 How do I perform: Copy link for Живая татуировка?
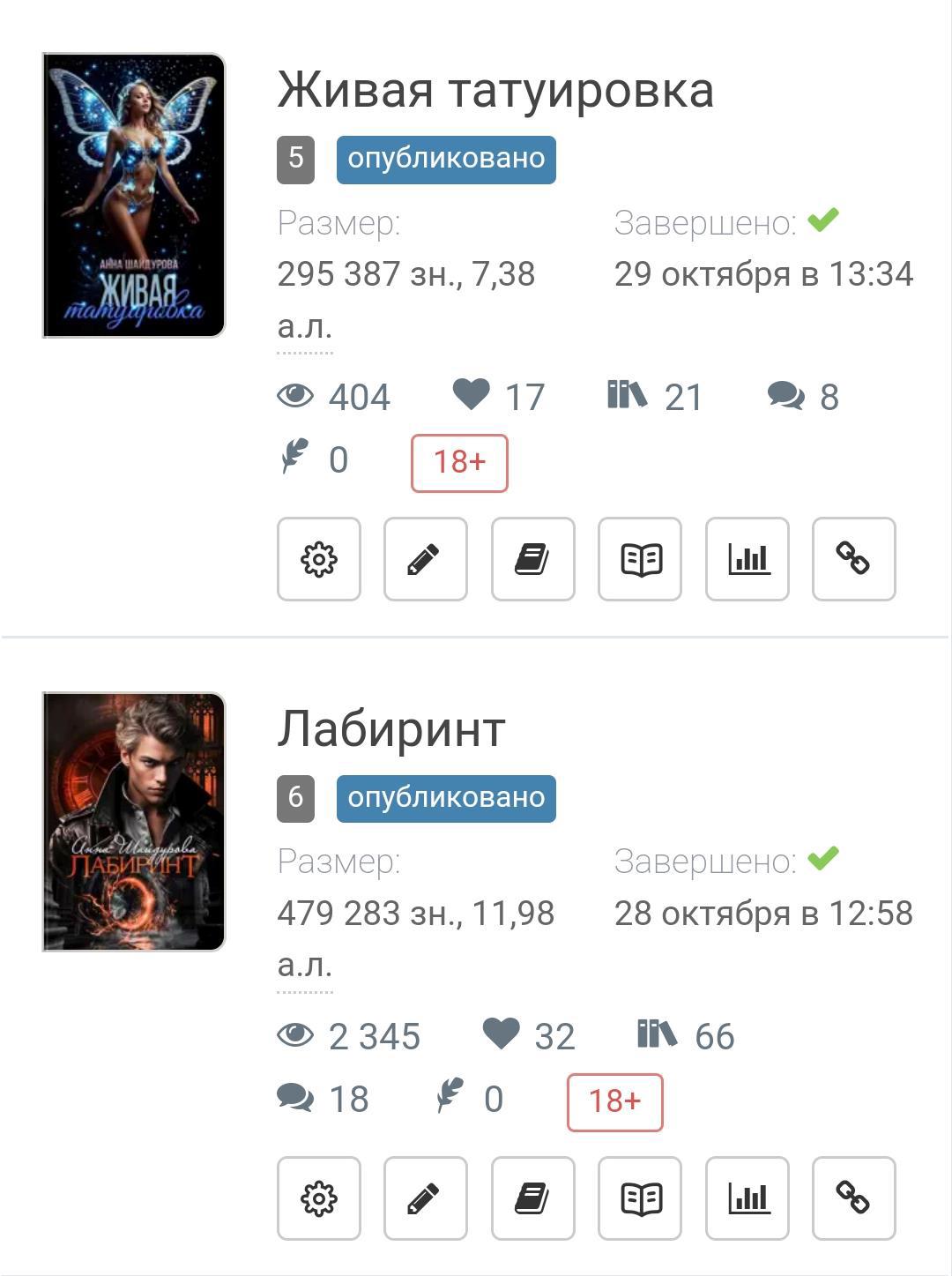[853, 559]
